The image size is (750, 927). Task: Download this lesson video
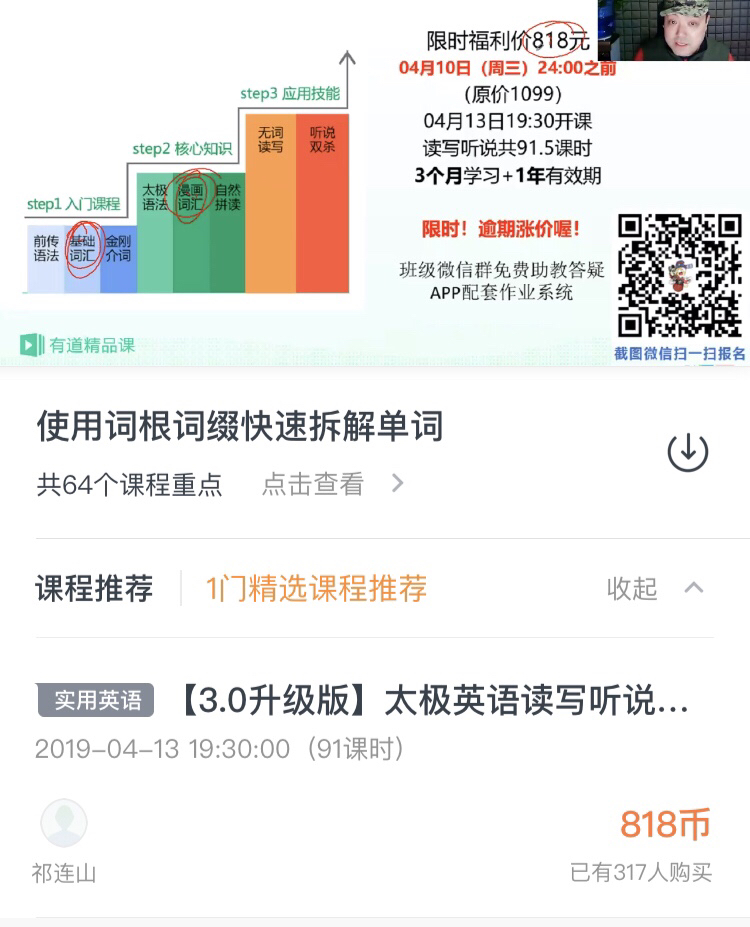(x=687, y=453)
